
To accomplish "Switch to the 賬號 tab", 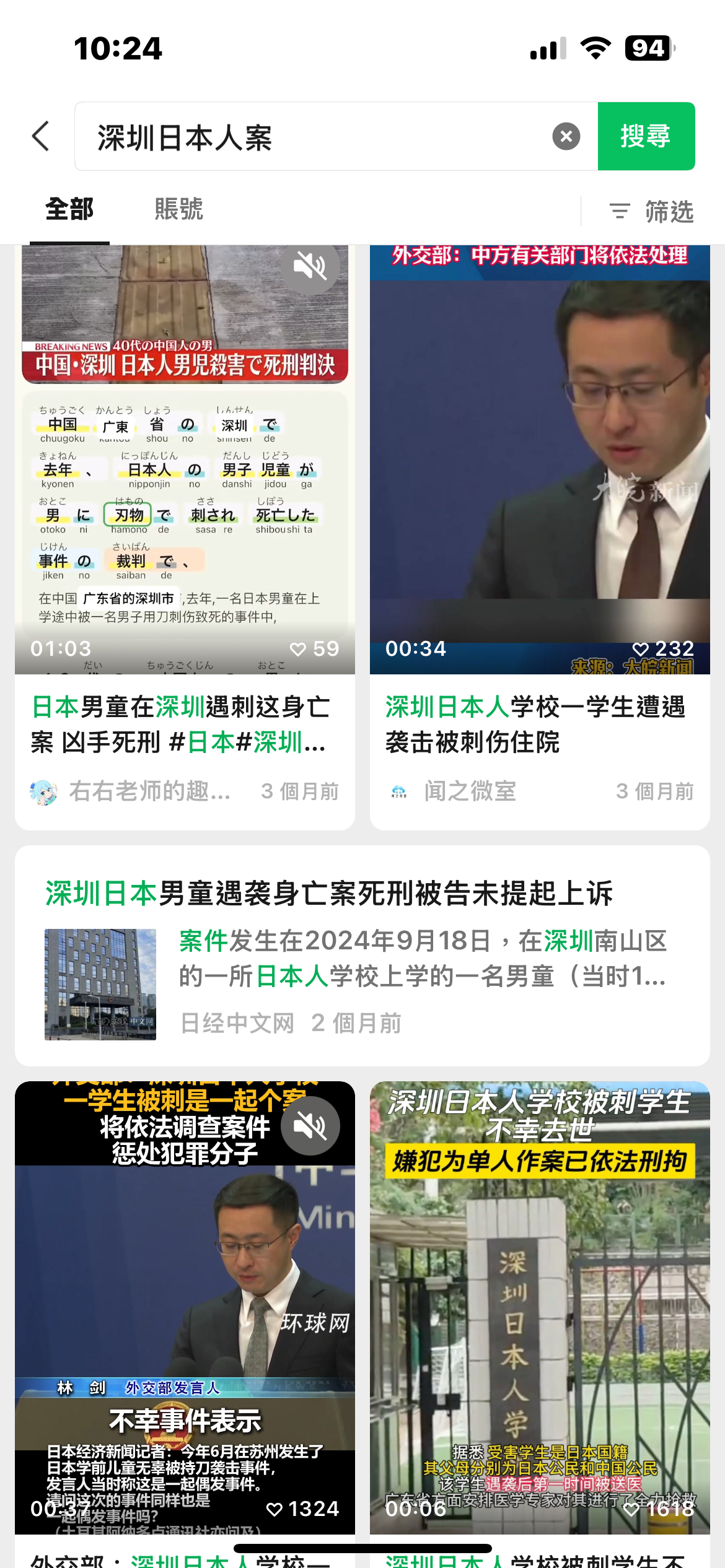I will [x=178, y=209].
